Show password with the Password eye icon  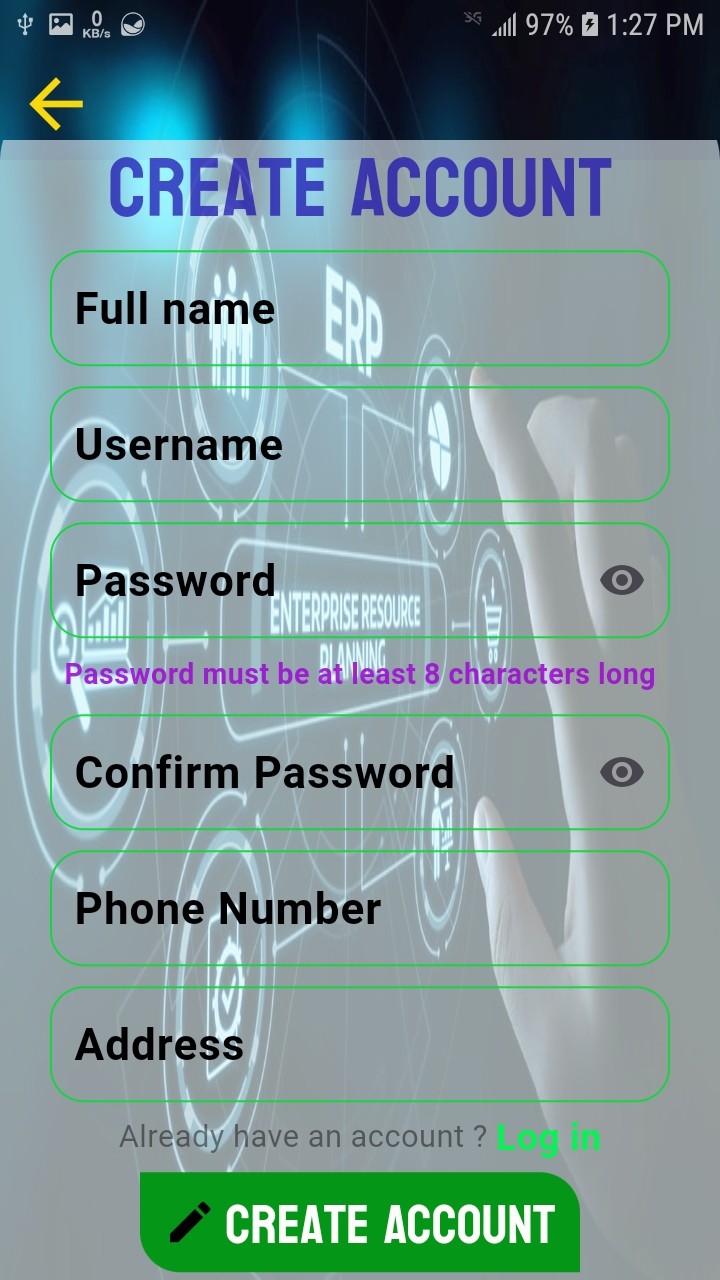(x=622, y=580)
